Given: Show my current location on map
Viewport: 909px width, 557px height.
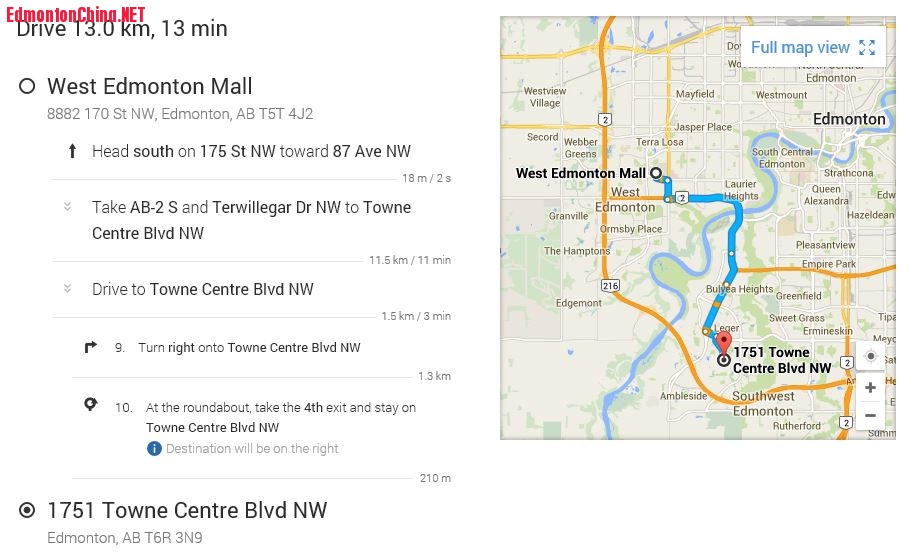Looking at the screenshot, I should click(x=870, y=357).
